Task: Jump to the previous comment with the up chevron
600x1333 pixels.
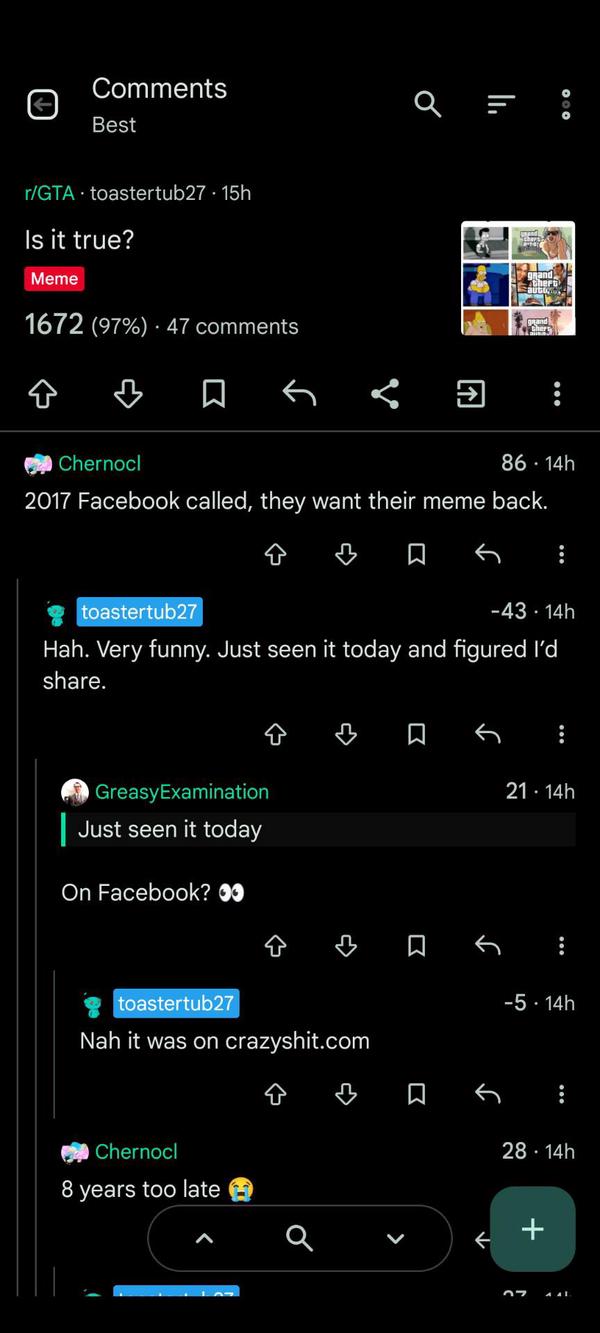Action: coord(204,1239)
